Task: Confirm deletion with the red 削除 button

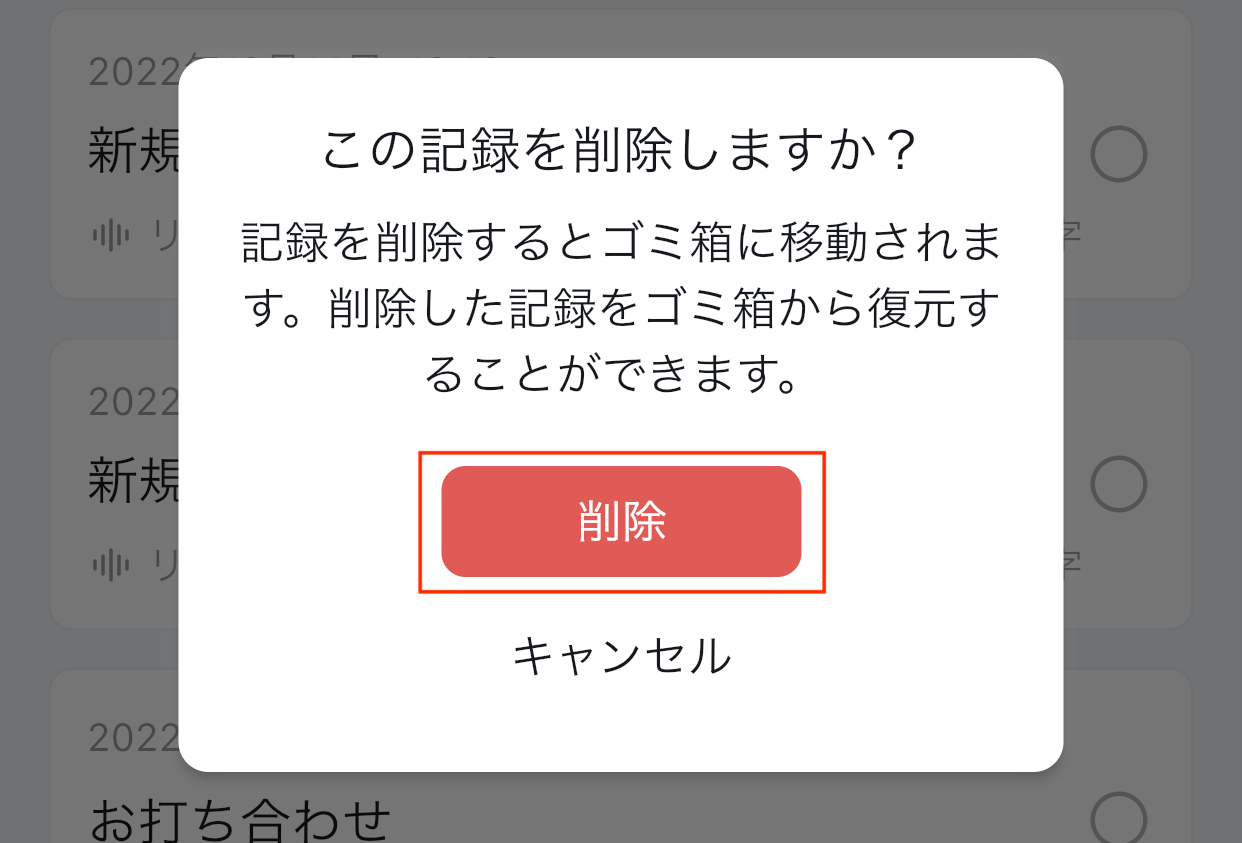Action: click(621, 522)
